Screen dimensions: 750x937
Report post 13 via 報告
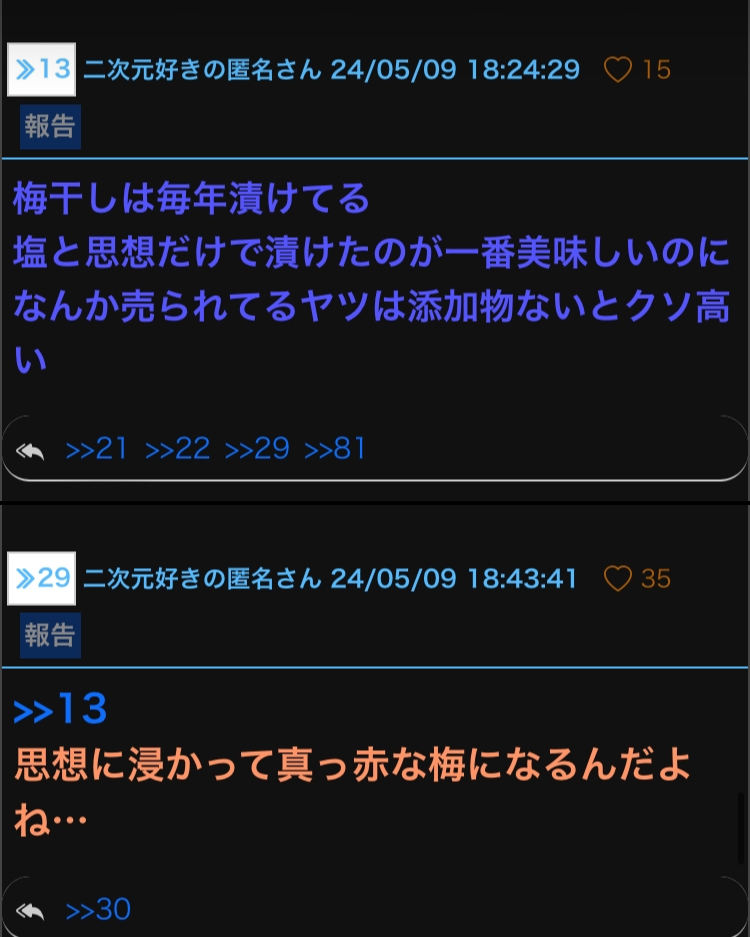coord(50,129)
